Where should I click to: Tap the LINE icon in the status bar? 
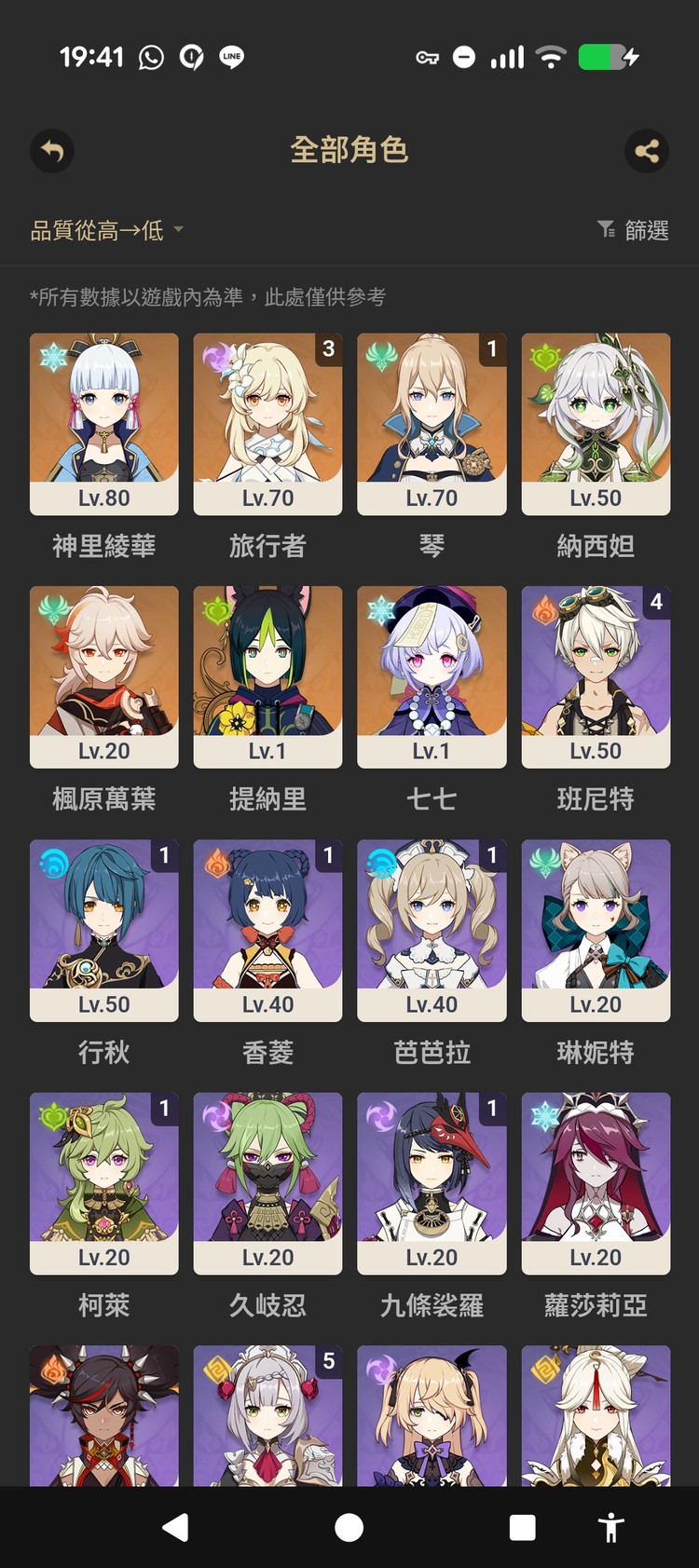[x=229, y=57]
